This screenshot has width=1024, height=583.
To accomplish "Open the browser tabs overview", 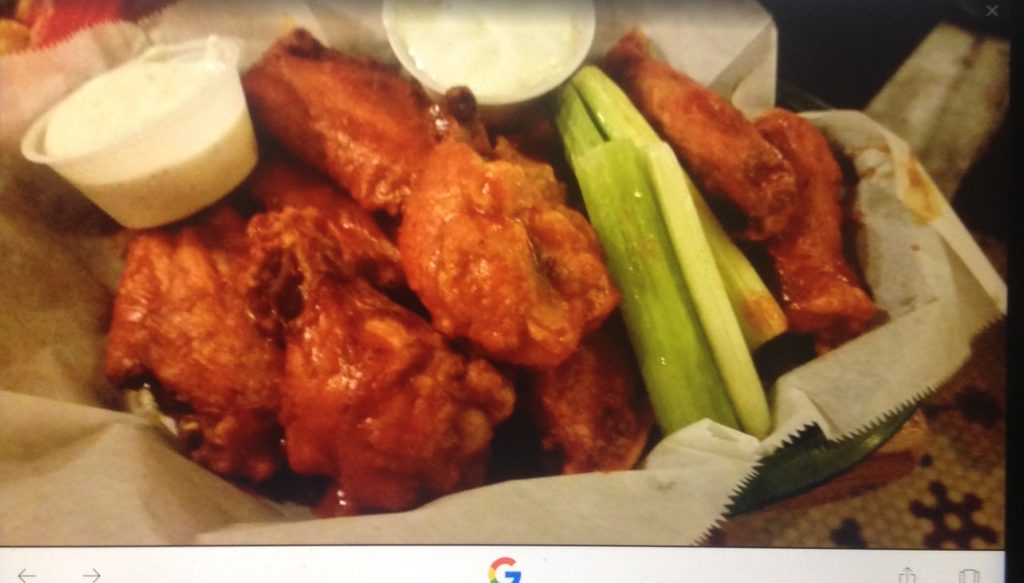I will 968,575.
